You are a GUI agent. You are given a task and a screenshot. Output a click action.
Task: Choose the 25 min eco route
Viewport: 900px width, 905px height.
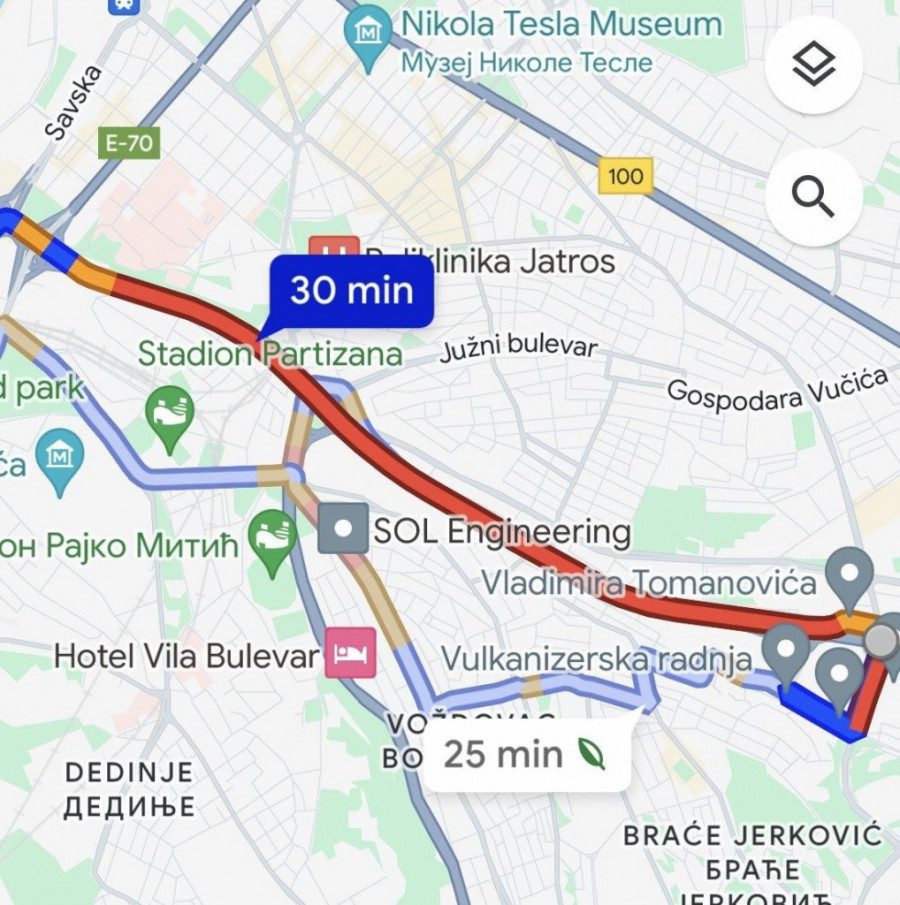tap(526, 754)
